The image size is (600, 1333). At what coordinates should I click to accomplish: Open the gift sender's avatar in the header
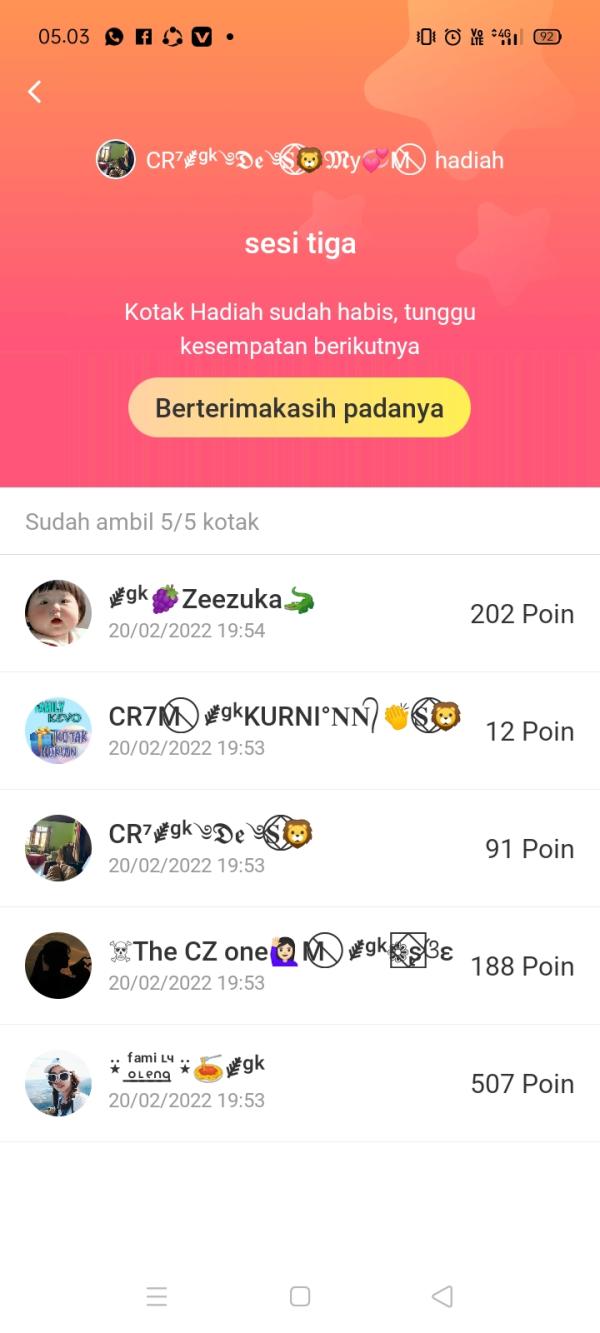pyautogui.click(x=116, y=160)
